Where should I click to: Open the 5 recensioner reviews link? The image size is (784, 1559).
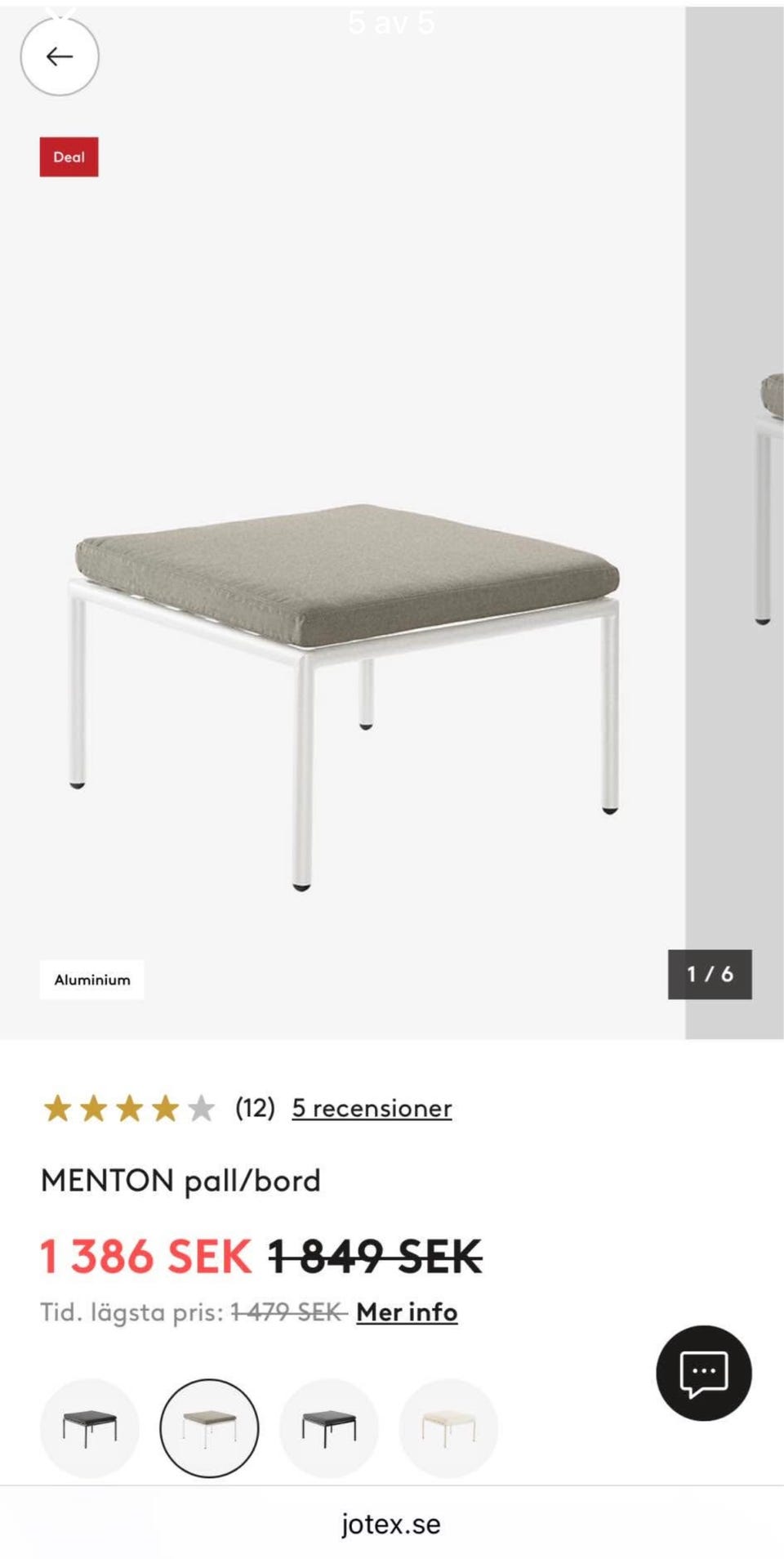click(372, 1108)
